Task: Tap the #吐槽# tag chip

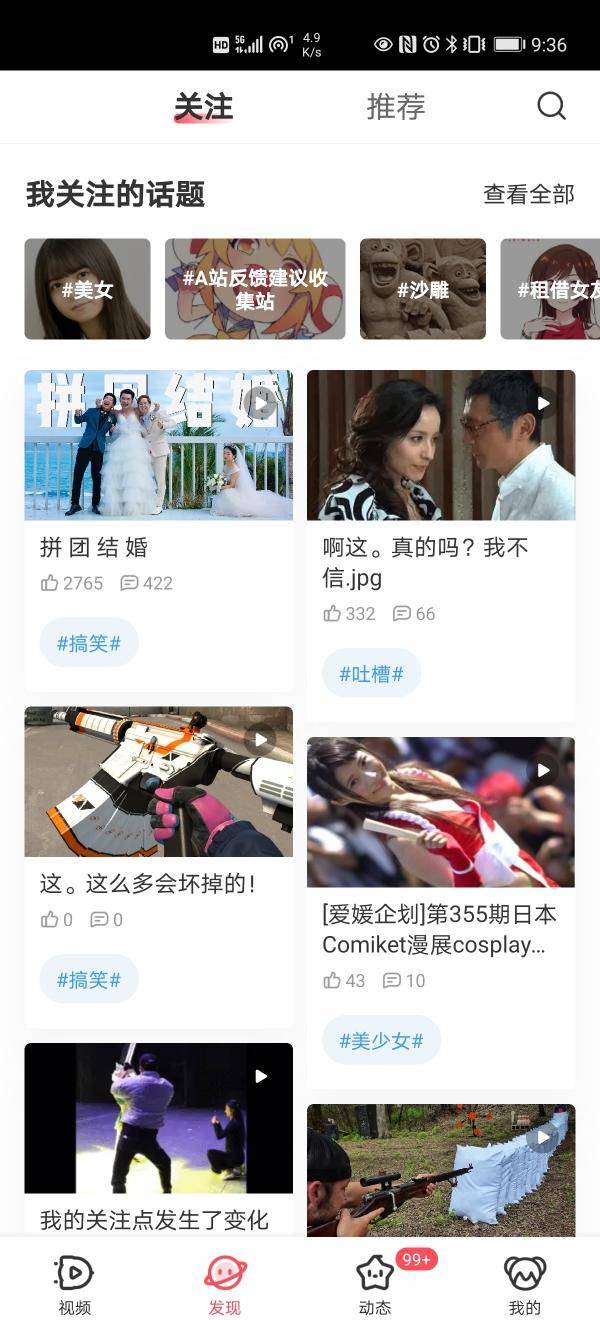Action: click(371, 674)
